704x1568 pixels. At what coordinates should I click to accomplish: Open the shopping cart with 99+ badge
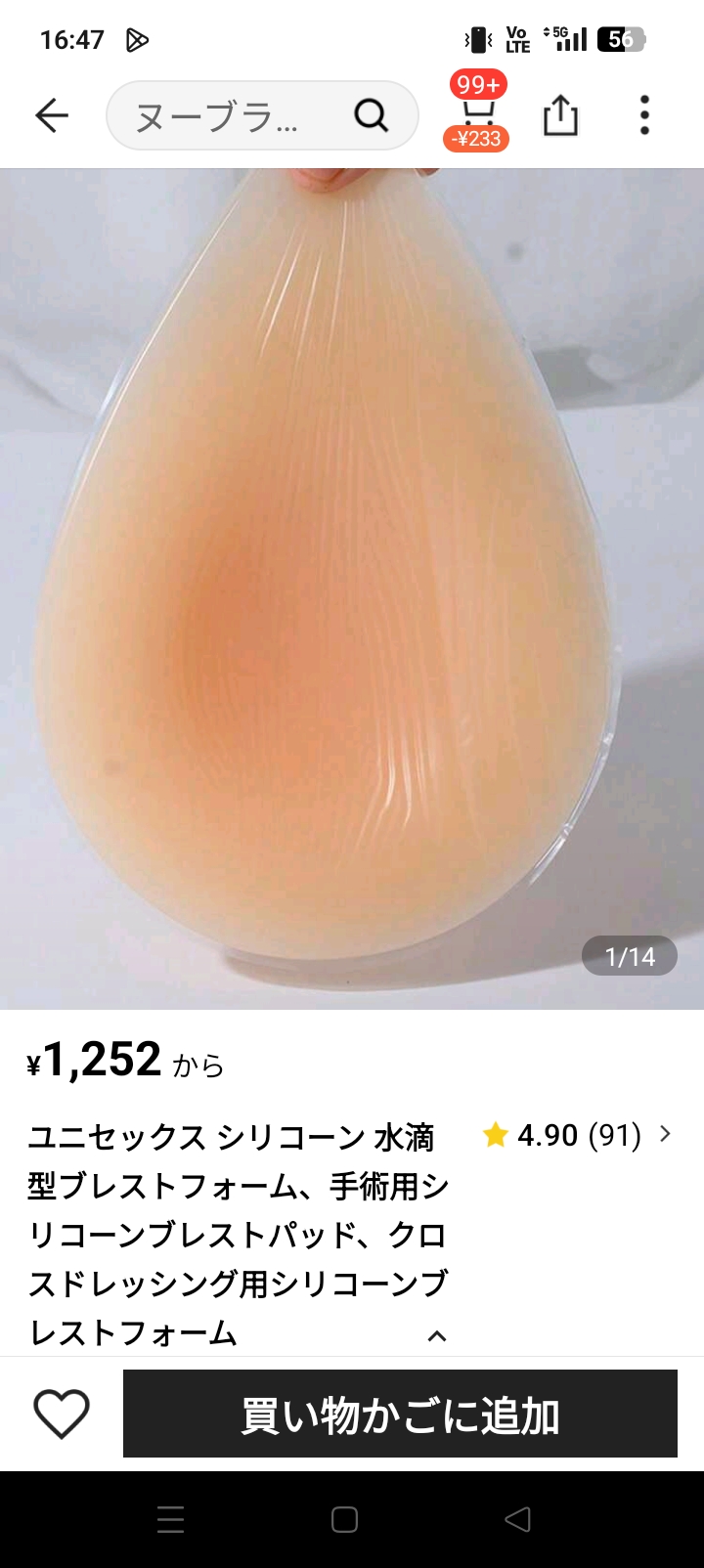click(477, 112)
